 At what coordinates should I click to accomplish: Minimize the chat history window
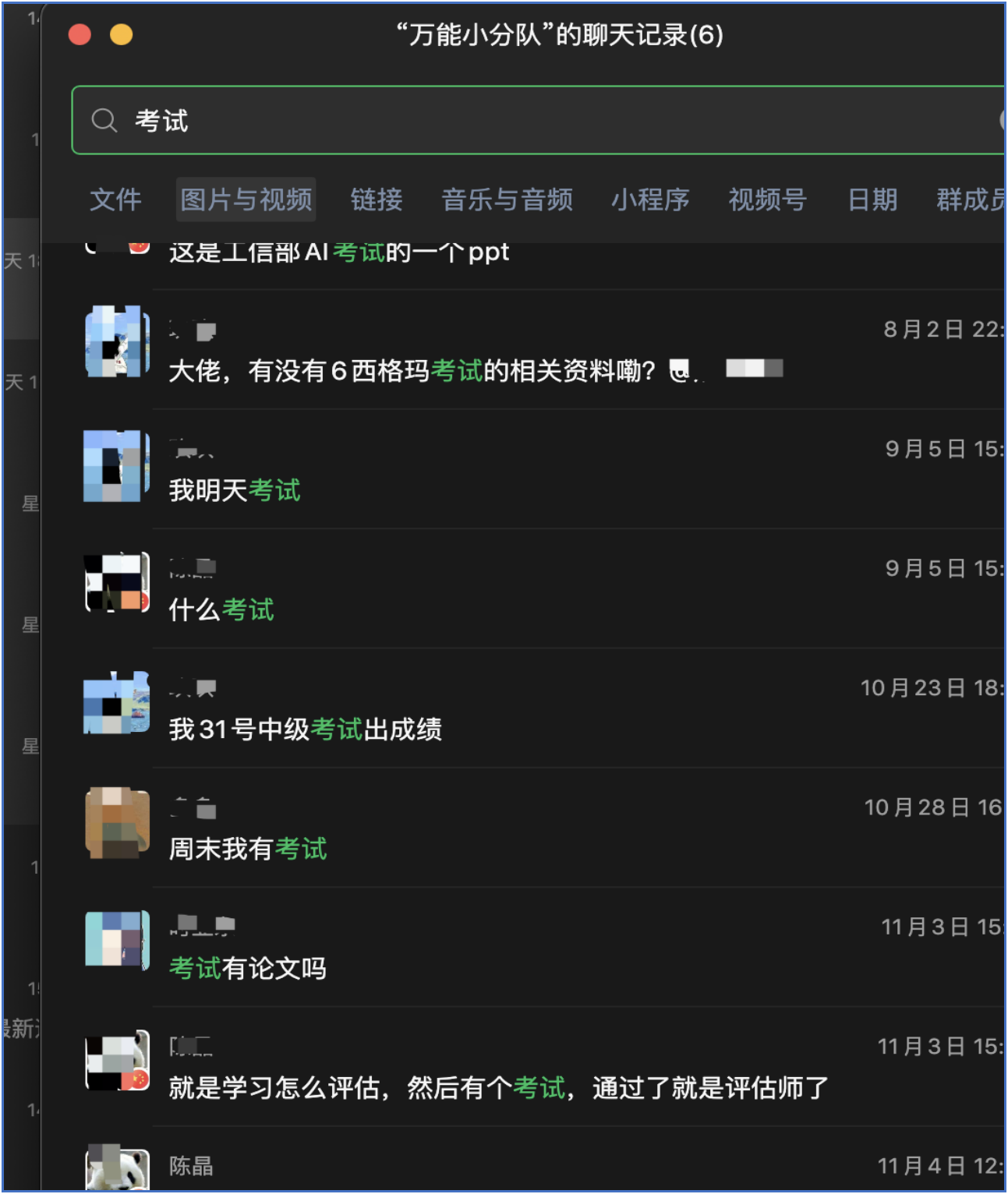(121, 35)
